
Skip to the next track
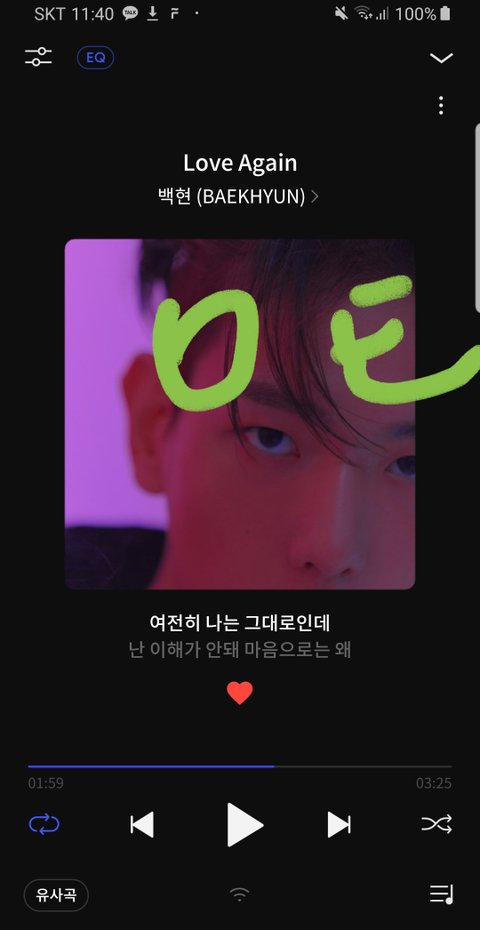point(339,824)
